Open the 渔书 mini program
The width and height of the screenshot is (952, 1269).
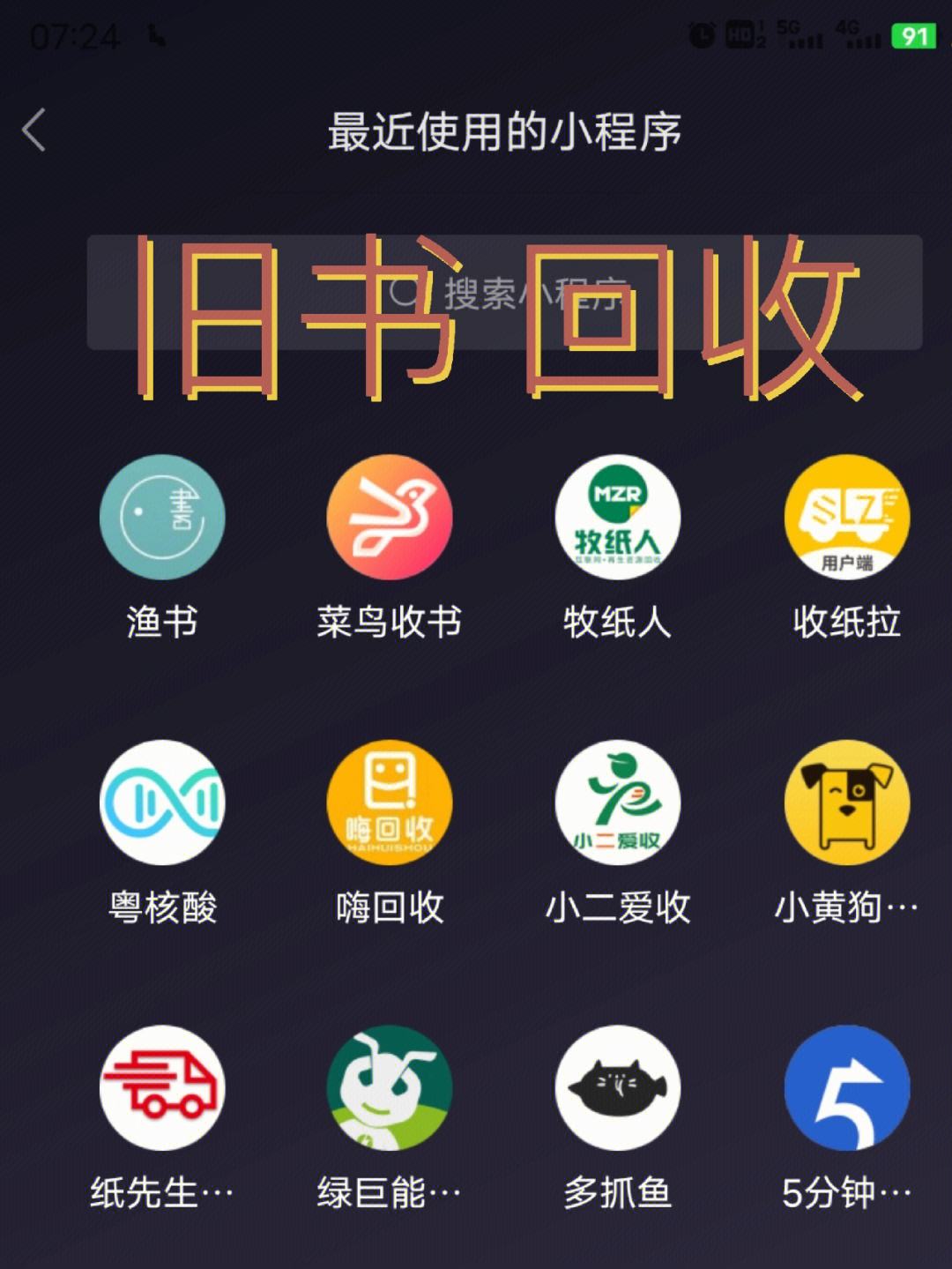[x=162, y=518]
